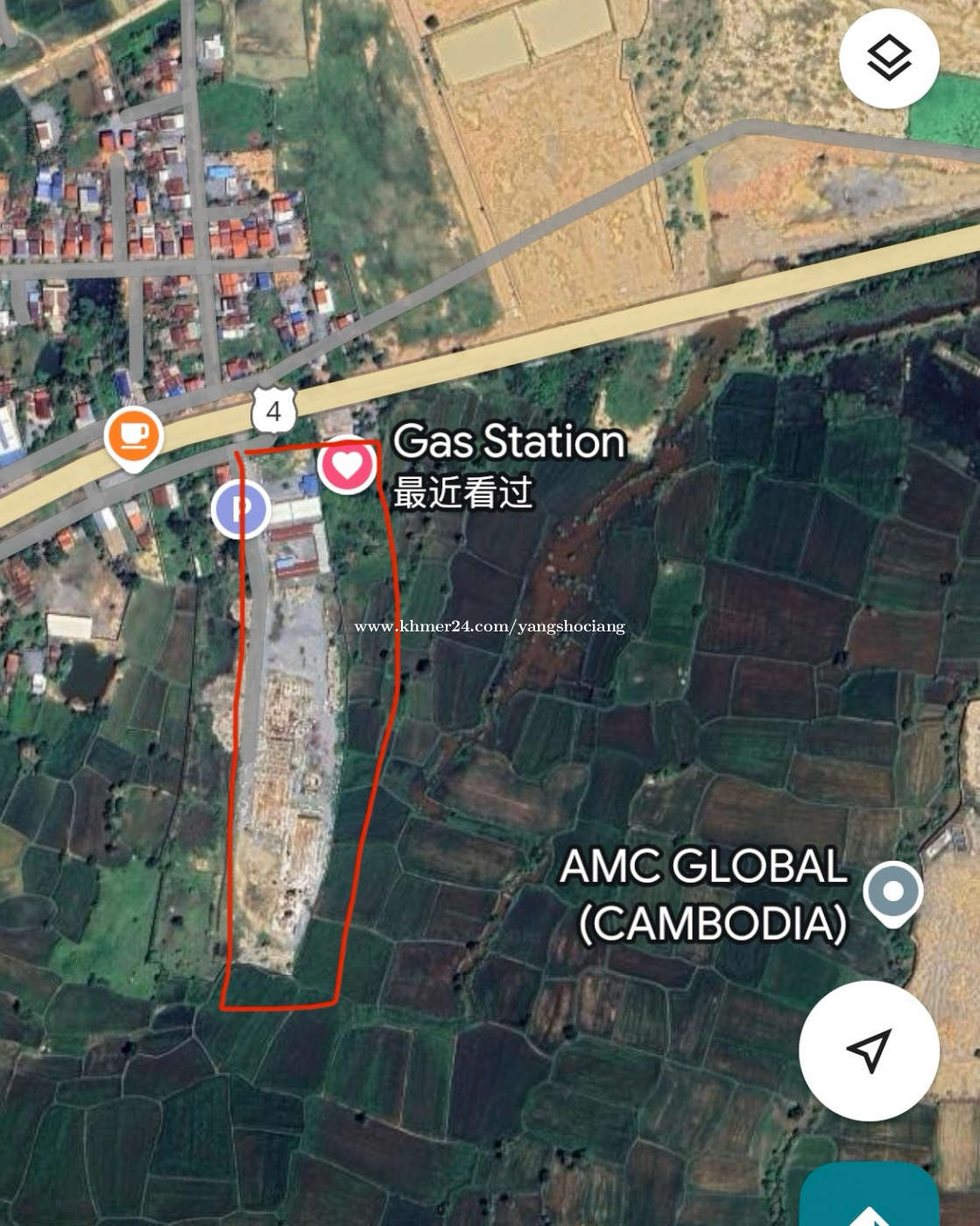Open the parking marker on the map
Image resolution: width=980 pixels, height=1226 pixels.
241,508
